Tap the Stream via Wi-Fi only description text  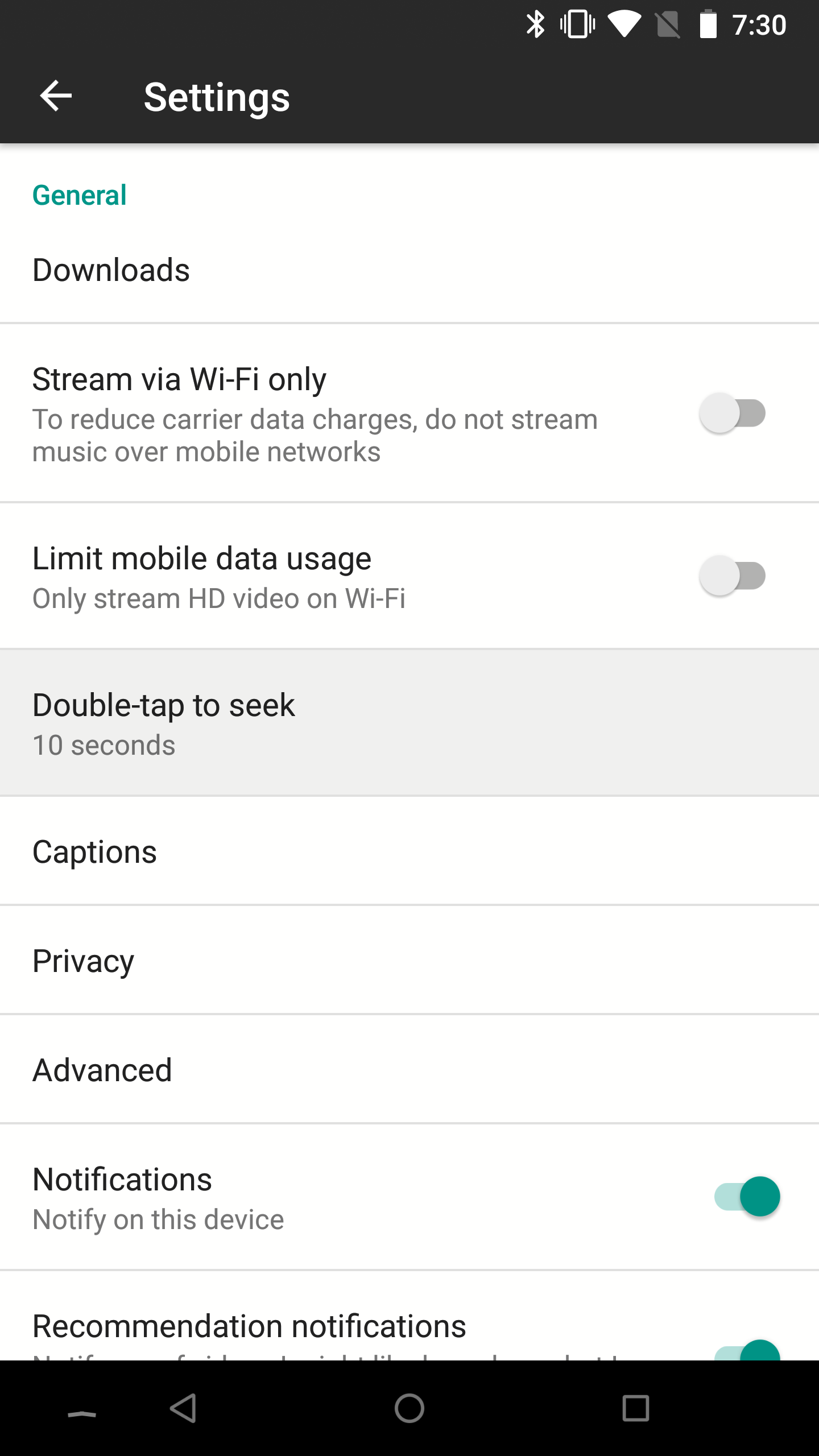click(x=315, y=435)
